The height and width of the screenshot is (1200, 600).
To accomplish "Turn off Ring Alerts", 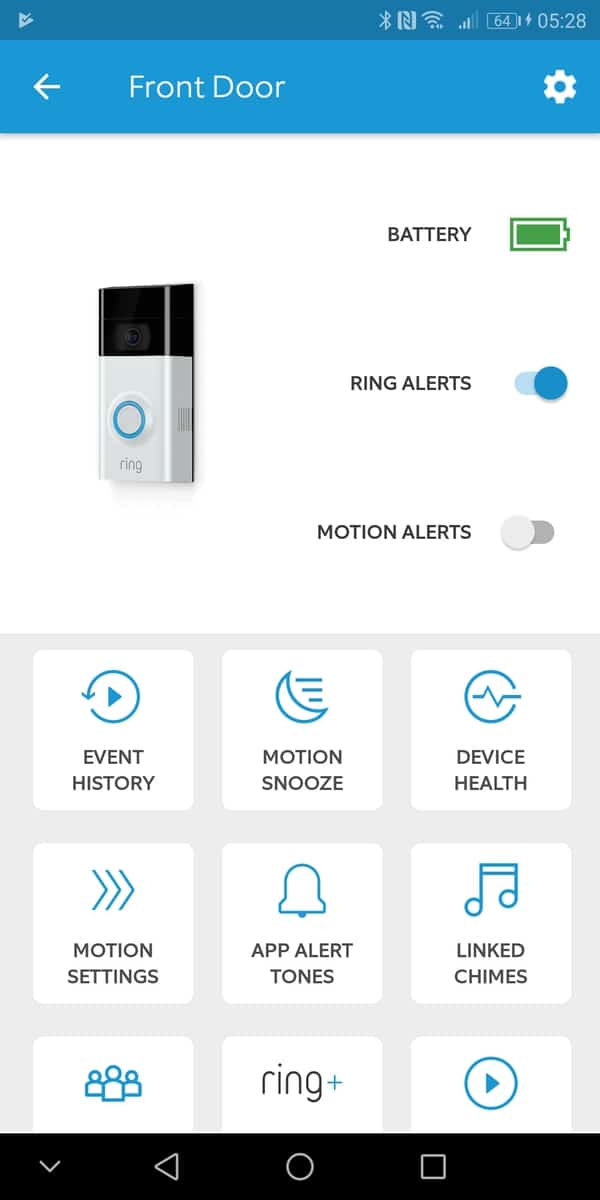I will coord(541,383).
